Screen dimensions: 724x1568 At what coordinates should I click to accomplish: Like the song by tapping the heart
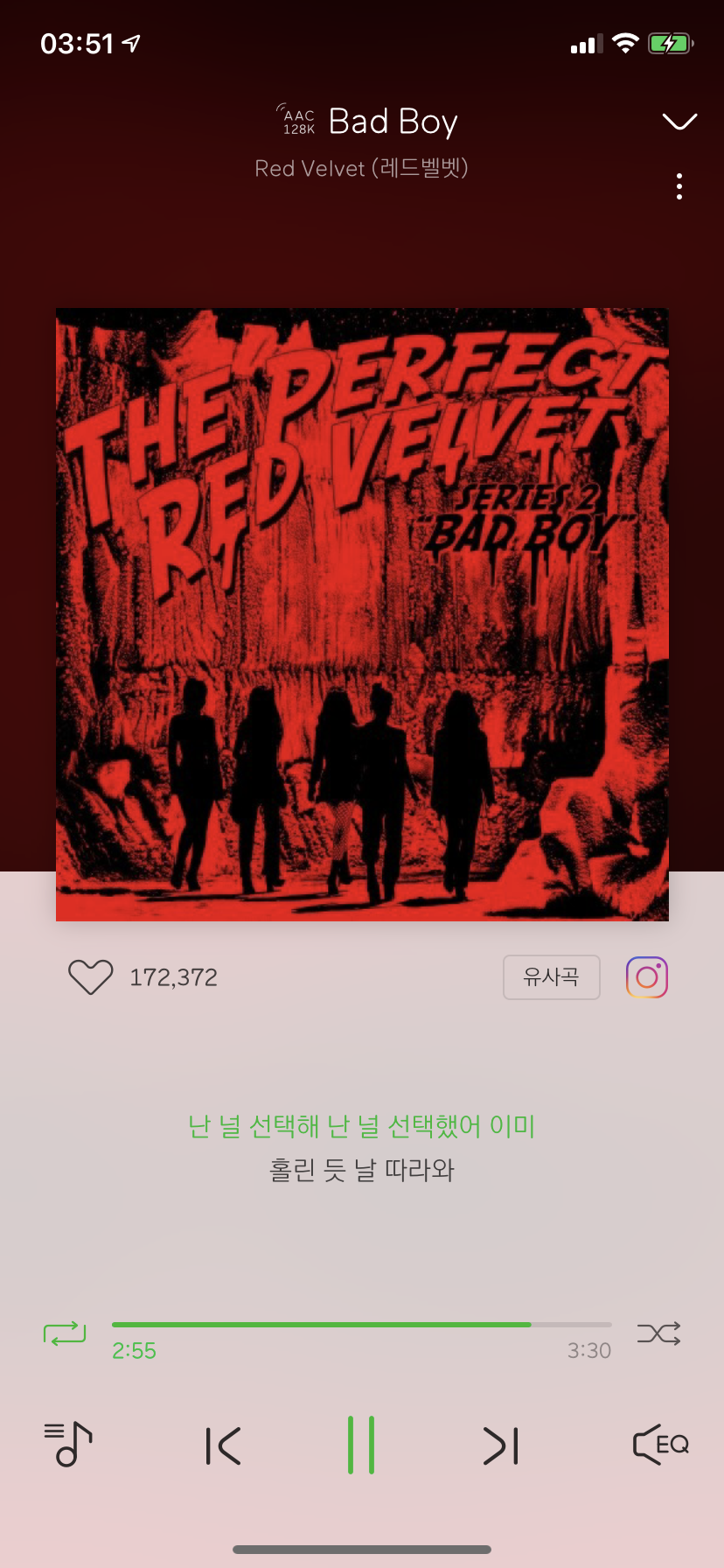coord(88,977)
